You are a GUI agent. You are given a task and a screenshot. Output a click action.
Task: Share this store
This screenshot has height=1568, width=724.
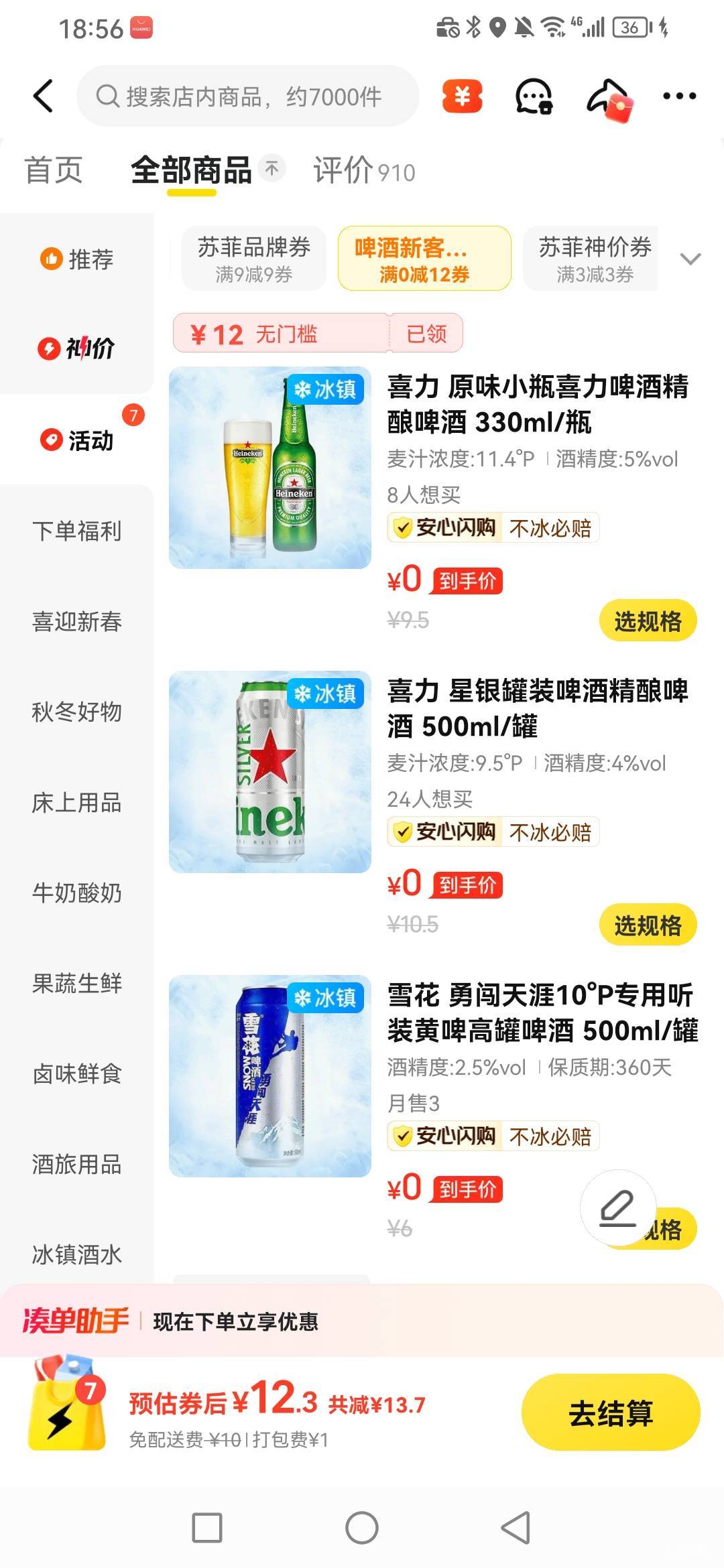608,98
